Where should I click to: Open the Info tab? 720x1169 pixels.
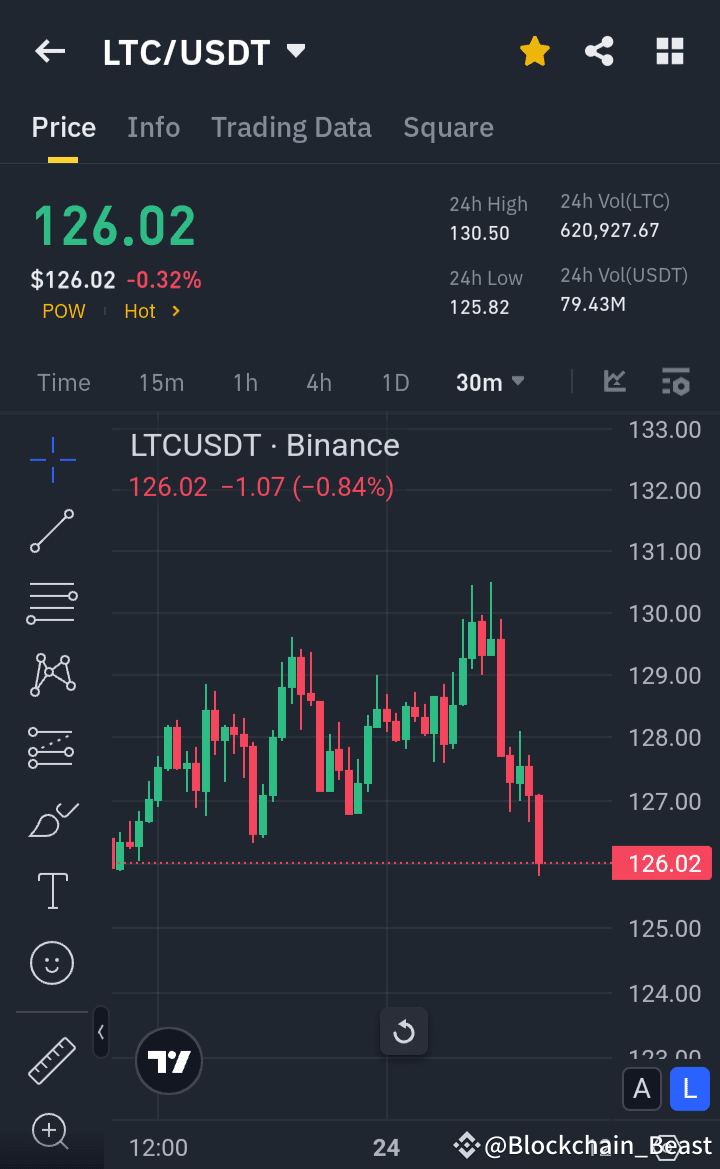[153, 127]
